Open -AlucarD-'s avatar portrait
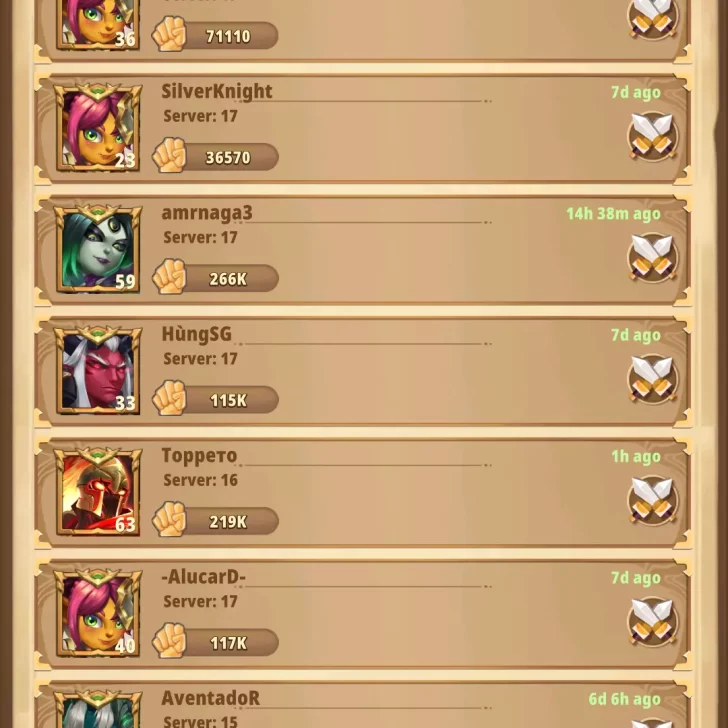This screenshot has width=728, height=728. (x=98, y=613)
